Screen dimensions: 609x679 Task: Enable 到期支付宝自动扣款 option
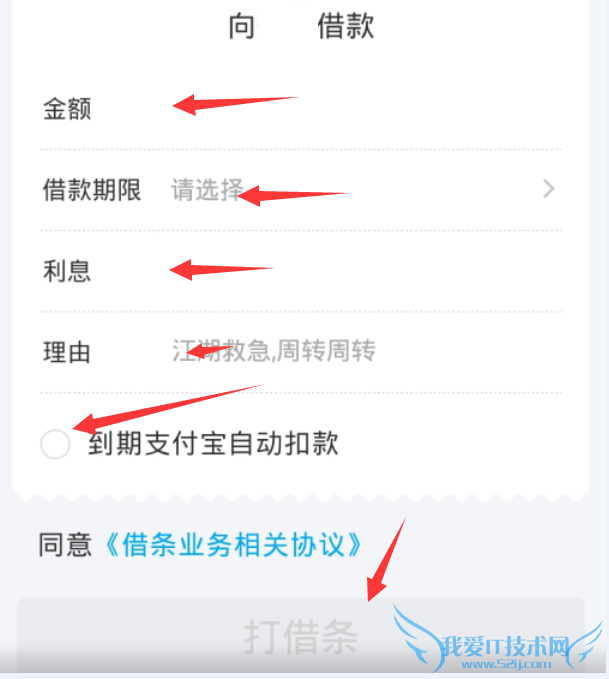pyautogui.click(x=56, y=444)
